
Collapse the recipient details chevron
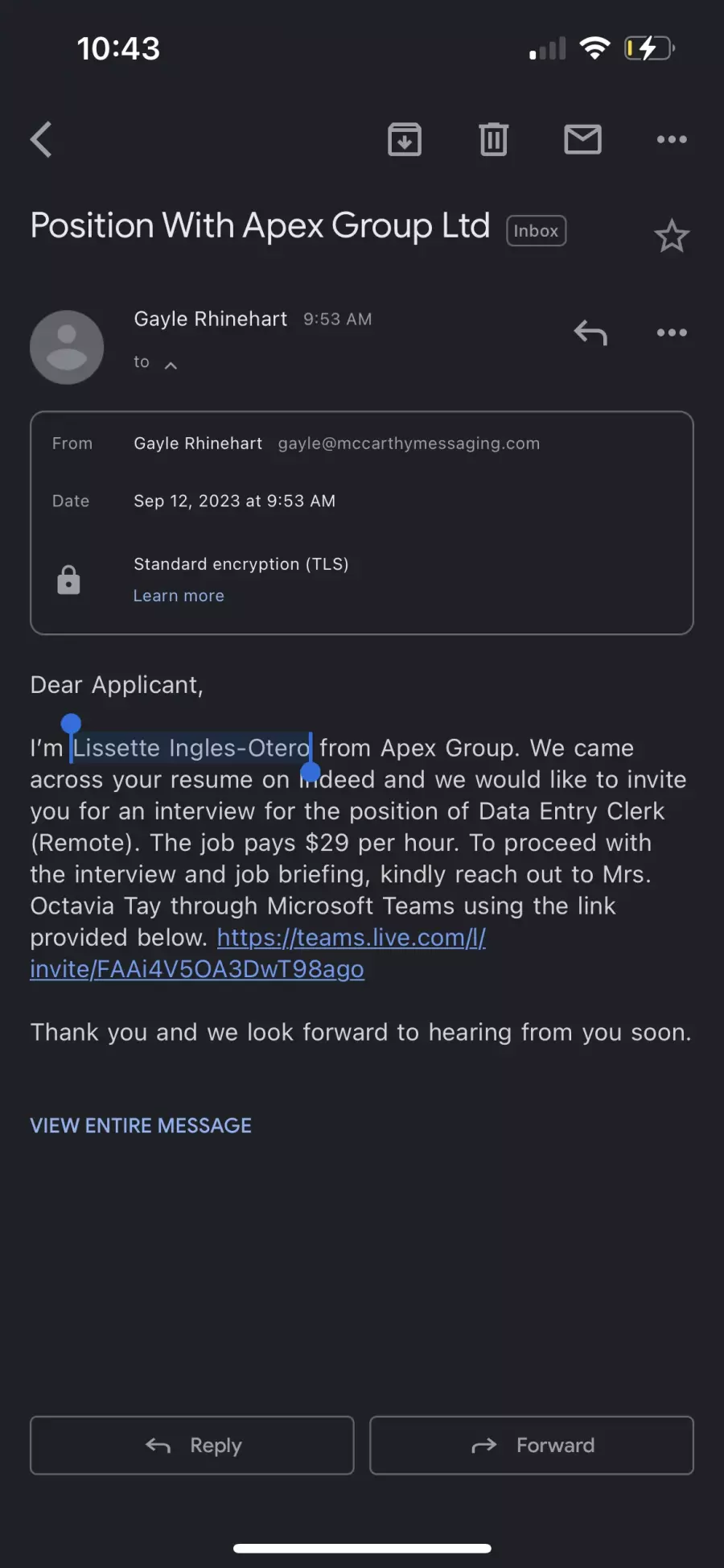coord(171,365)
